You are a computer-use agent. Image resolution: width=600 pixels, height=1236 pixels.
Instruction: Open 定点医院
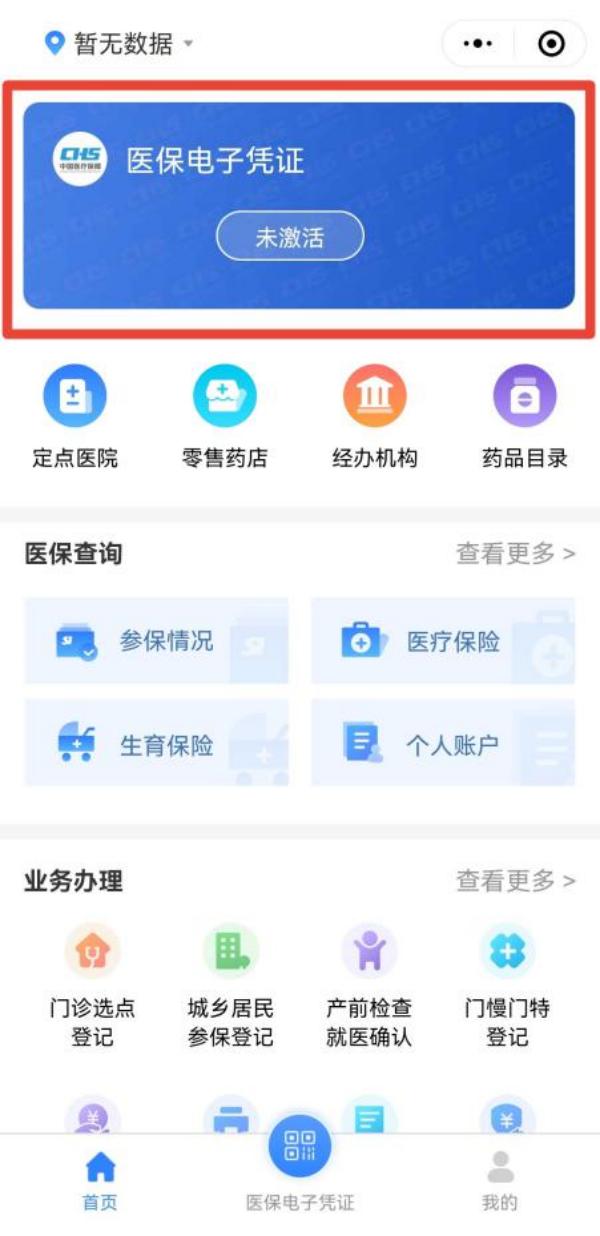point(75,417)
